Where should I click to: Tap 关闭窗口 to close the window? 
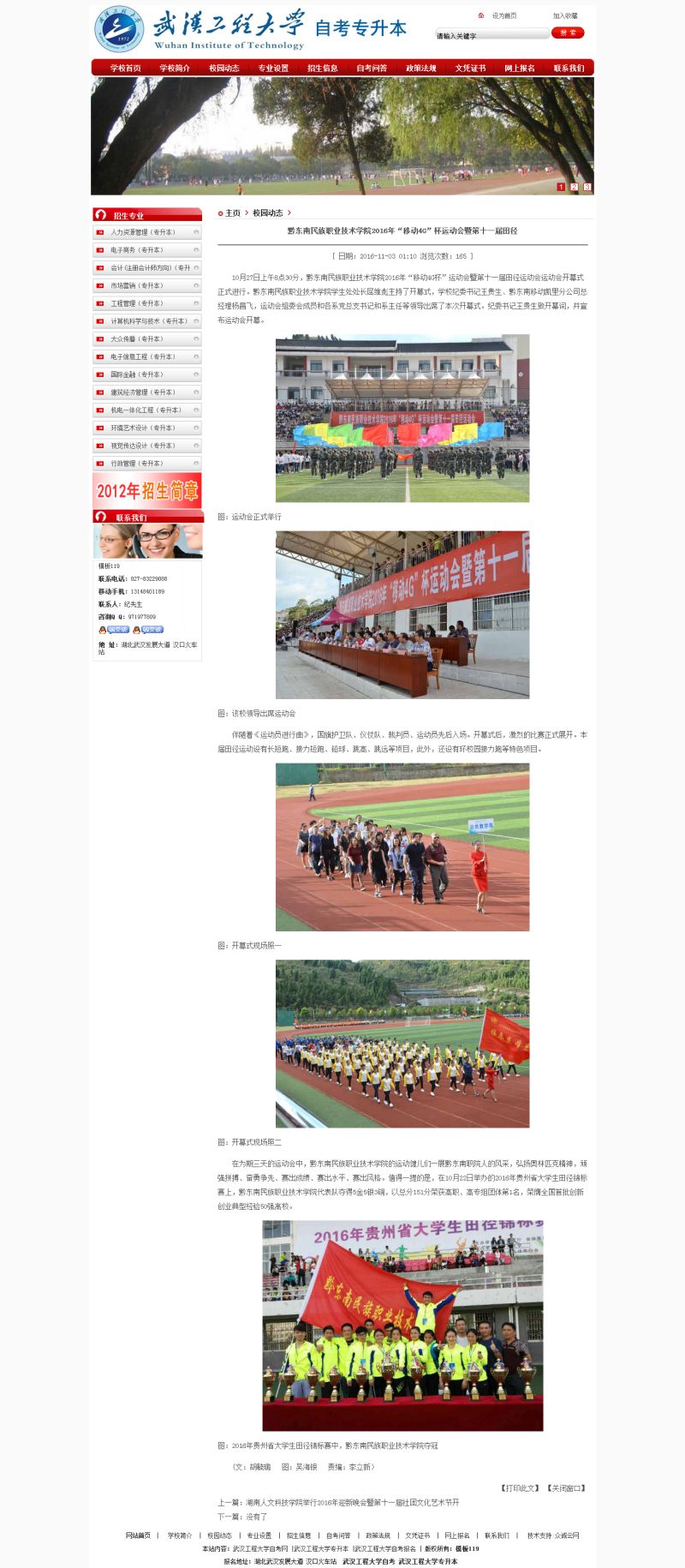click(565, 1488)
